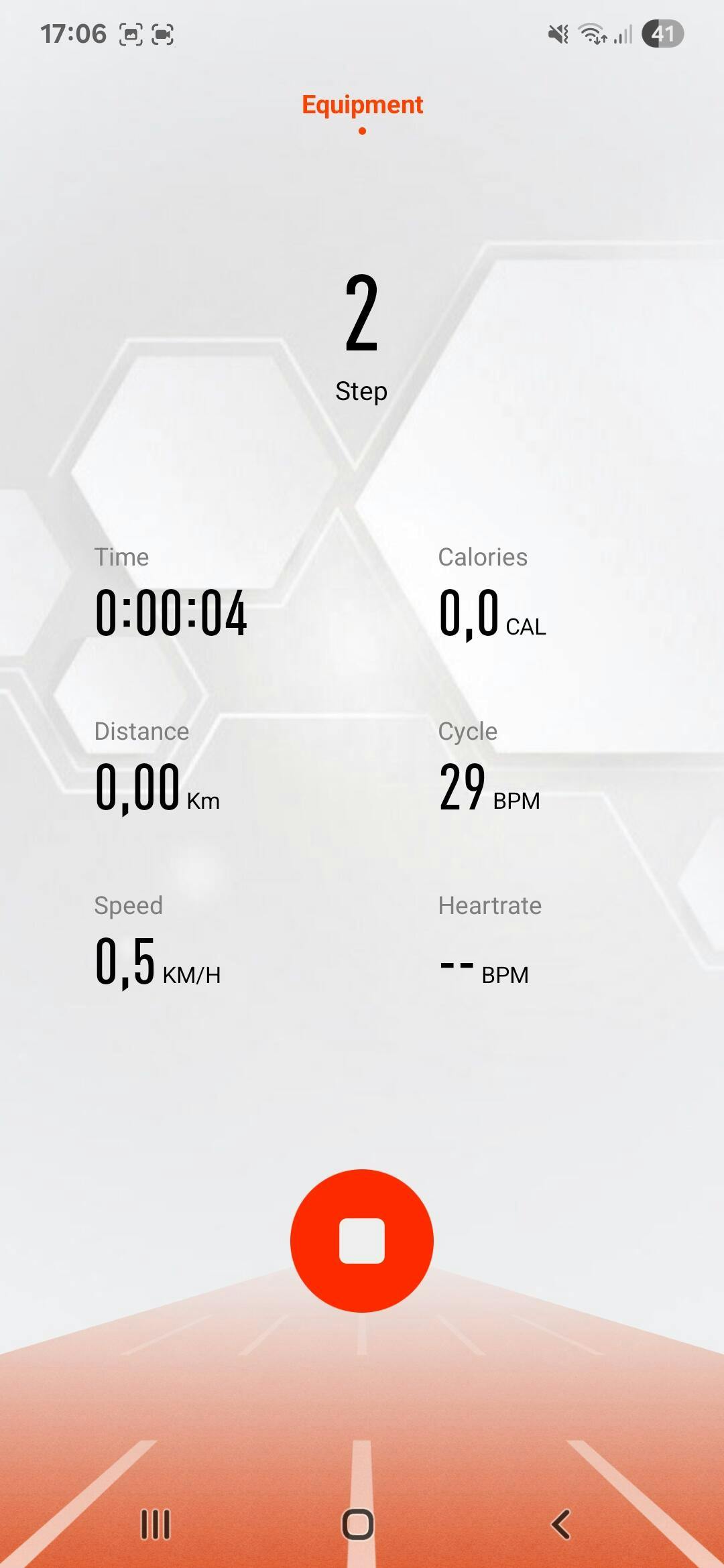The height and width of the screenshot is (1568, 724).
Task: Stop the workout with the red button
Action: [x=362, y=1241]
